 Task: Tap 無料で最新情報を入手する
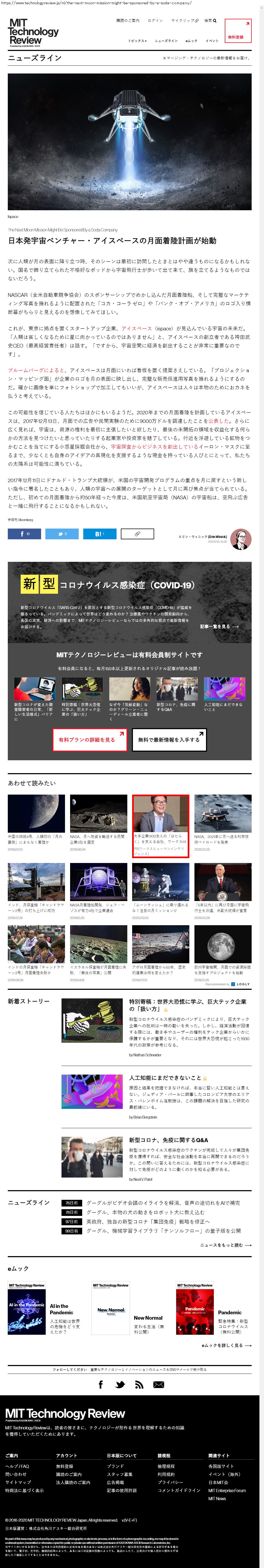point(169,740)
